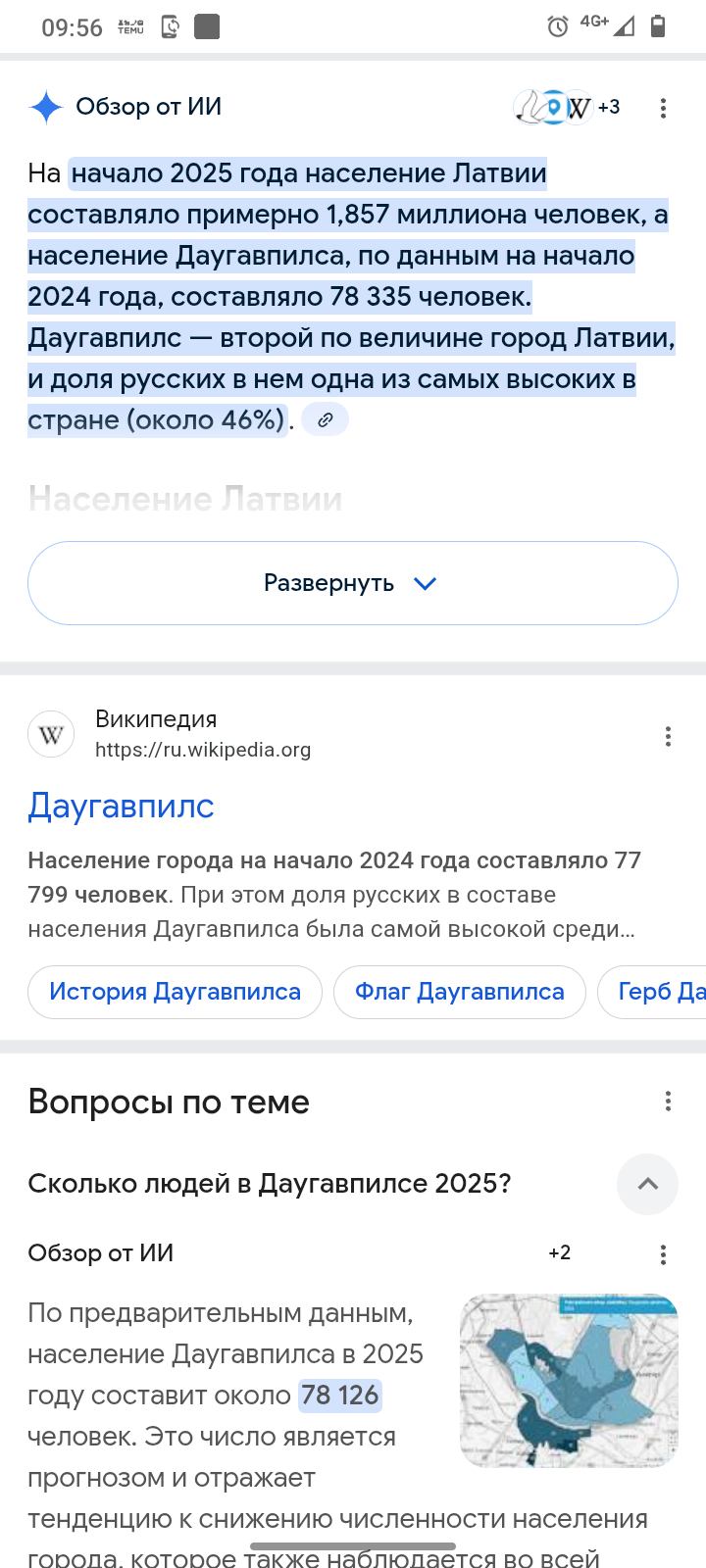Show the +2 sources for the answer
Image resolution: width=706 pixels, height=1568 pixels.
[x=559, y=1253]
